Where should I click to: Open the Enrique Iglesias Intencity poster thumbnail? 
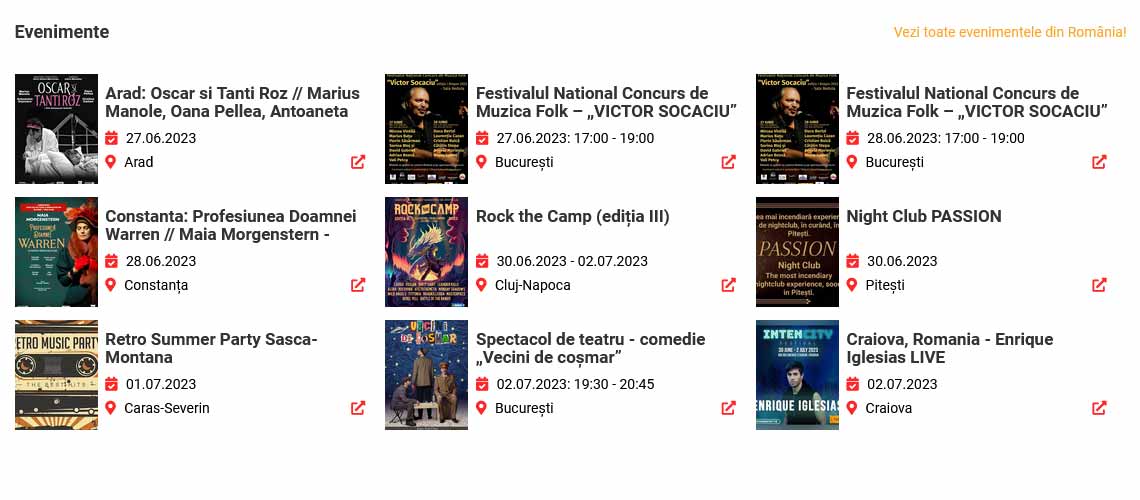tap(797, 375)
